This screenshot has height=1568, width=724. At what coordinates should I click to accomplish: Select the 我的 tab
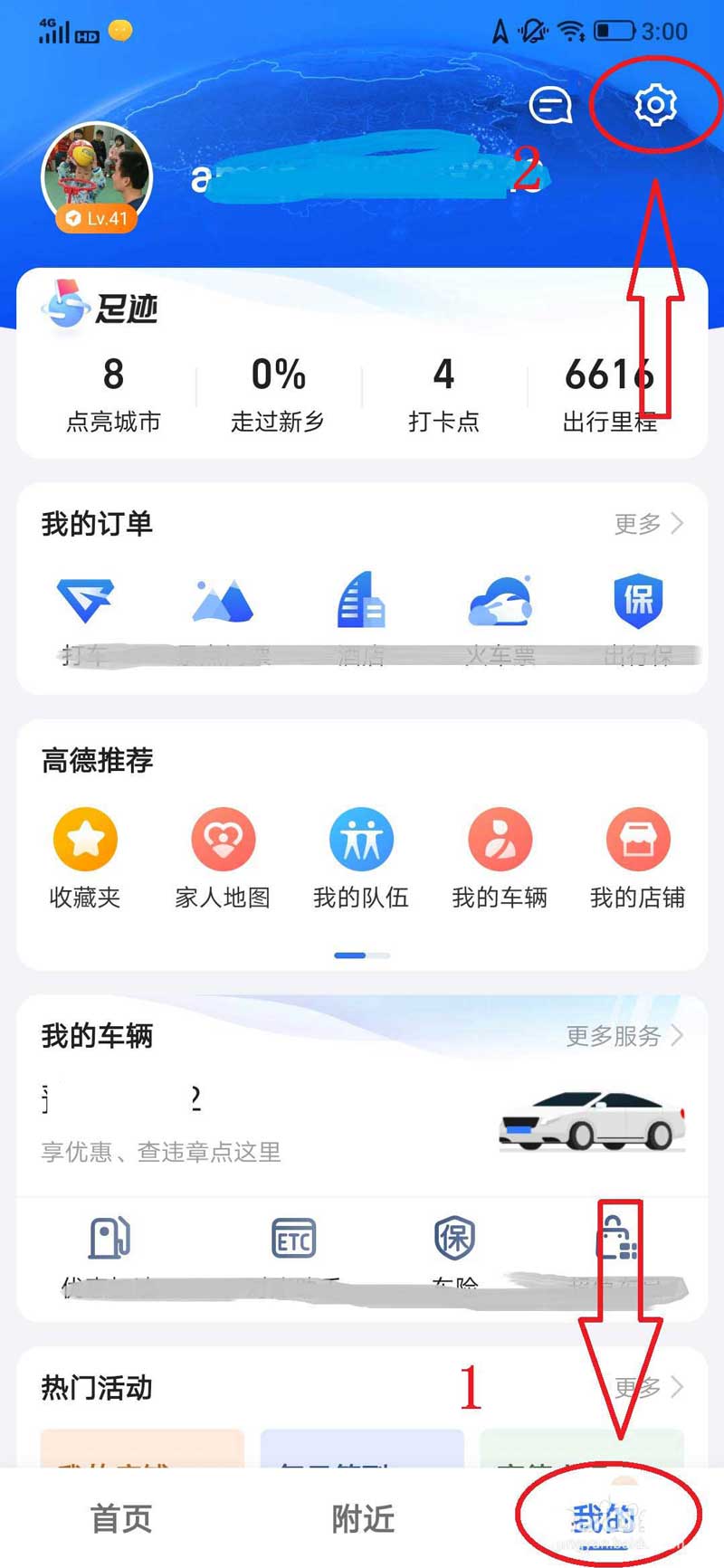pos(604,1519)
